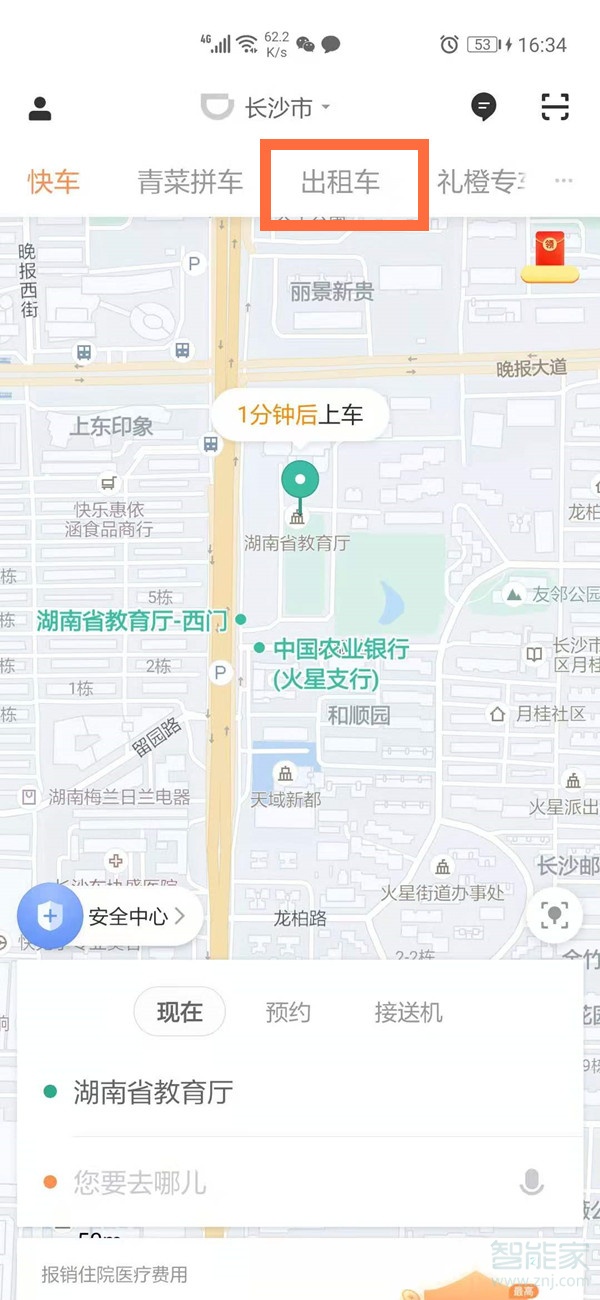This screenshot has width=600, height=1300.
Task: Switch to the 快车 tab
Action: pyautogui.click(x=53, y=182)
